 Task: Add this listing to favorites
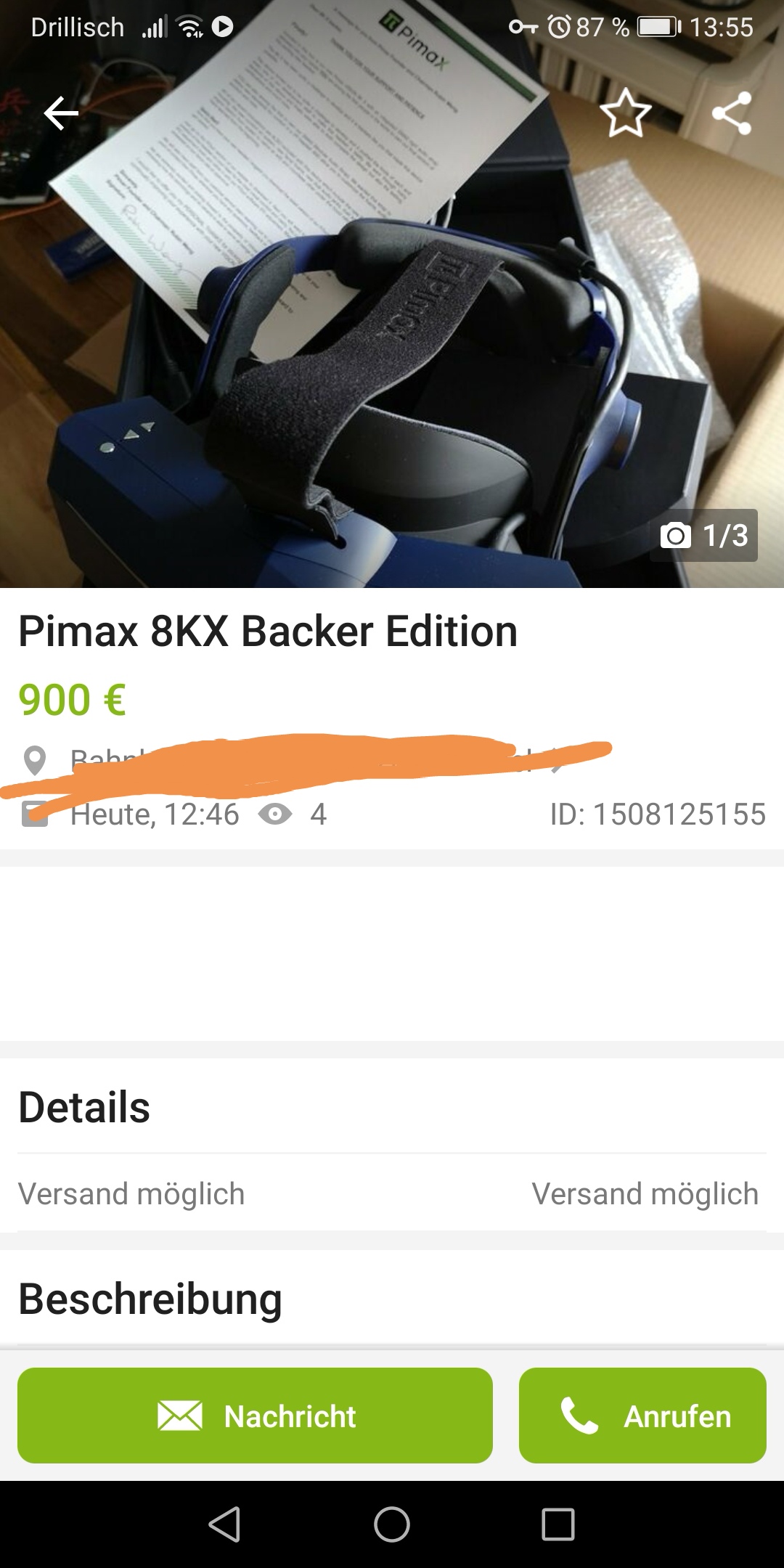[625, 113]
